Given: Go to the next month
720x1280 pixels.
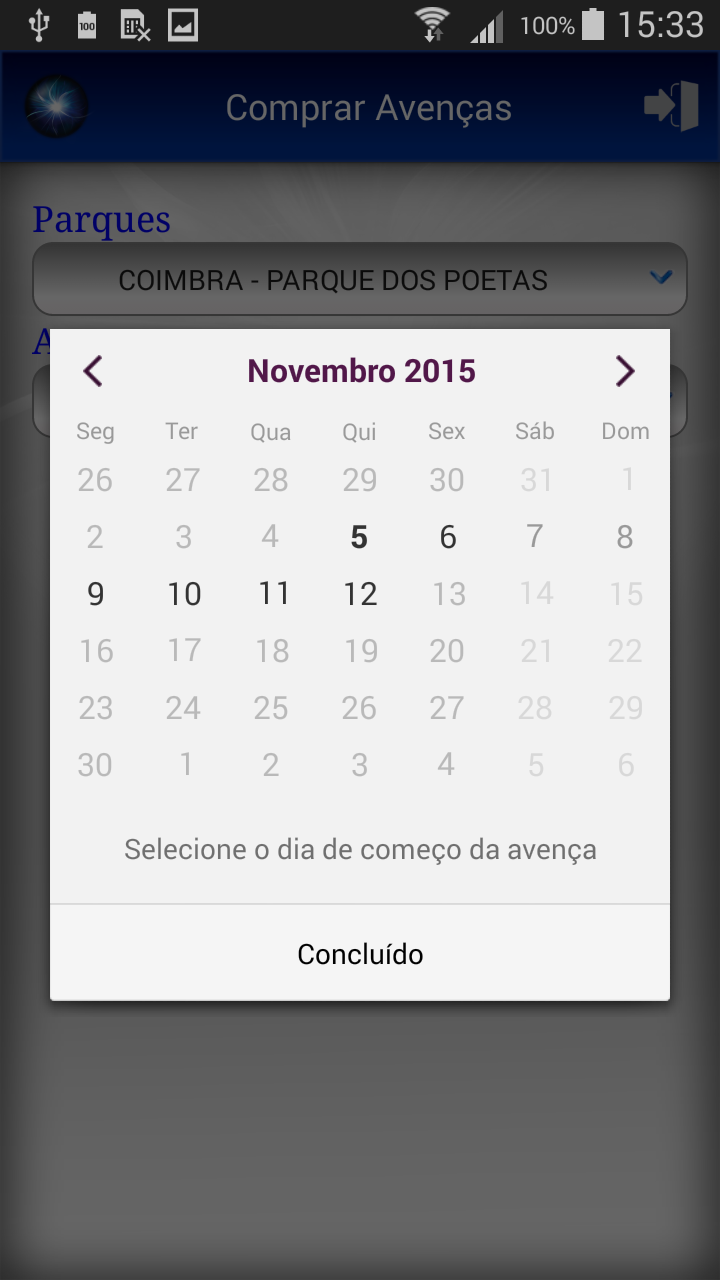Looking at the screenshot, I should point(625,371).
